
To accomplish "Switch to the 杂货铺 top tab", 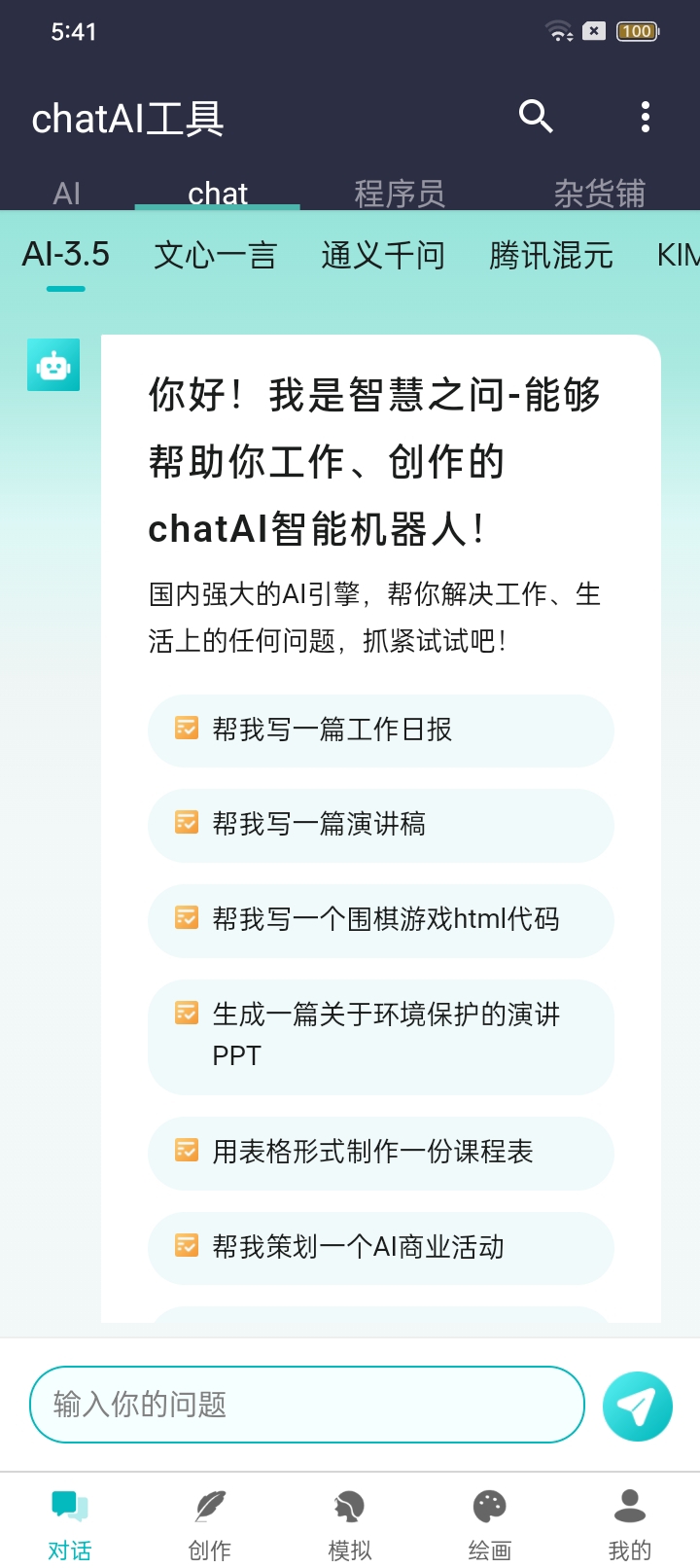I will [599, 193].
